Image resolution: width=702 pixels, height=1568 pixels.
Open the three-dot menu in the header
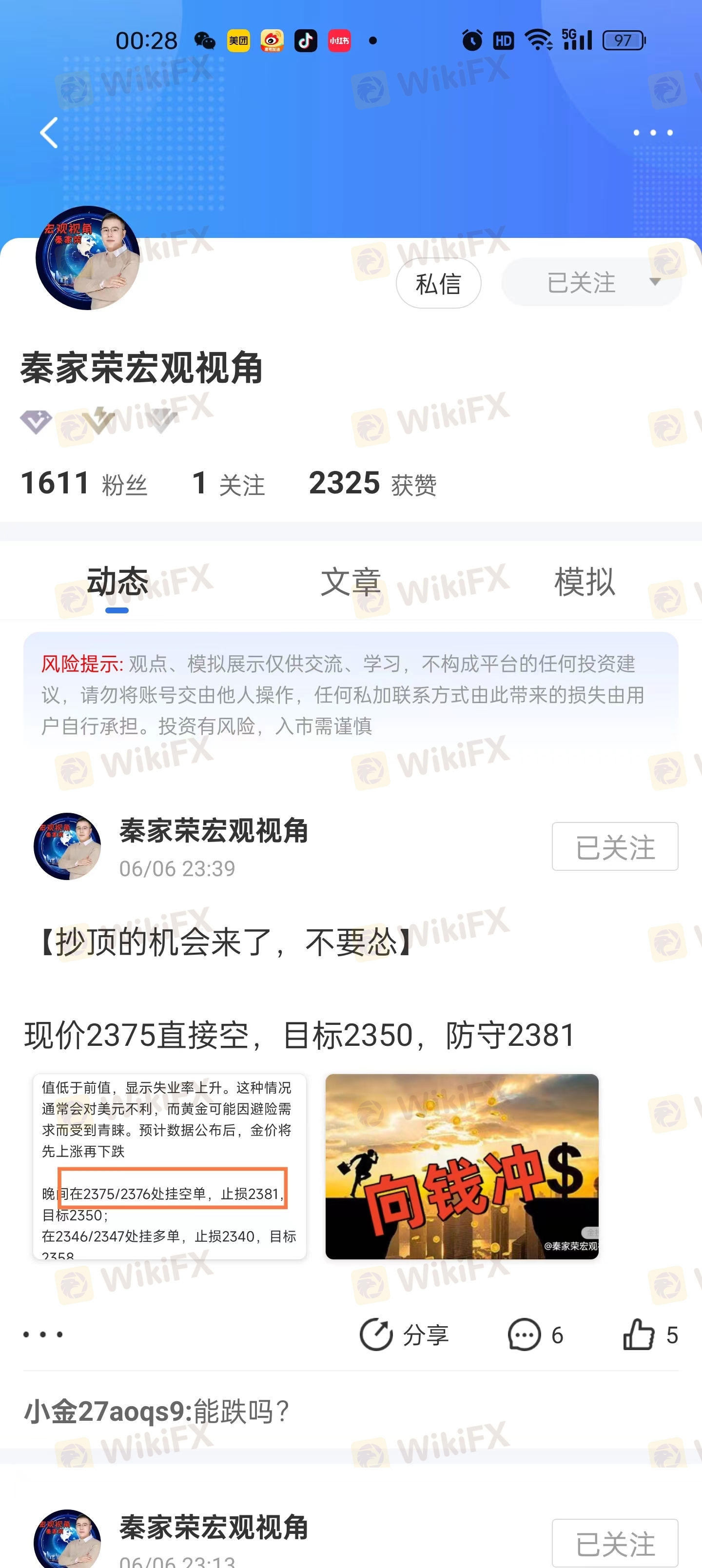(653, 133)
